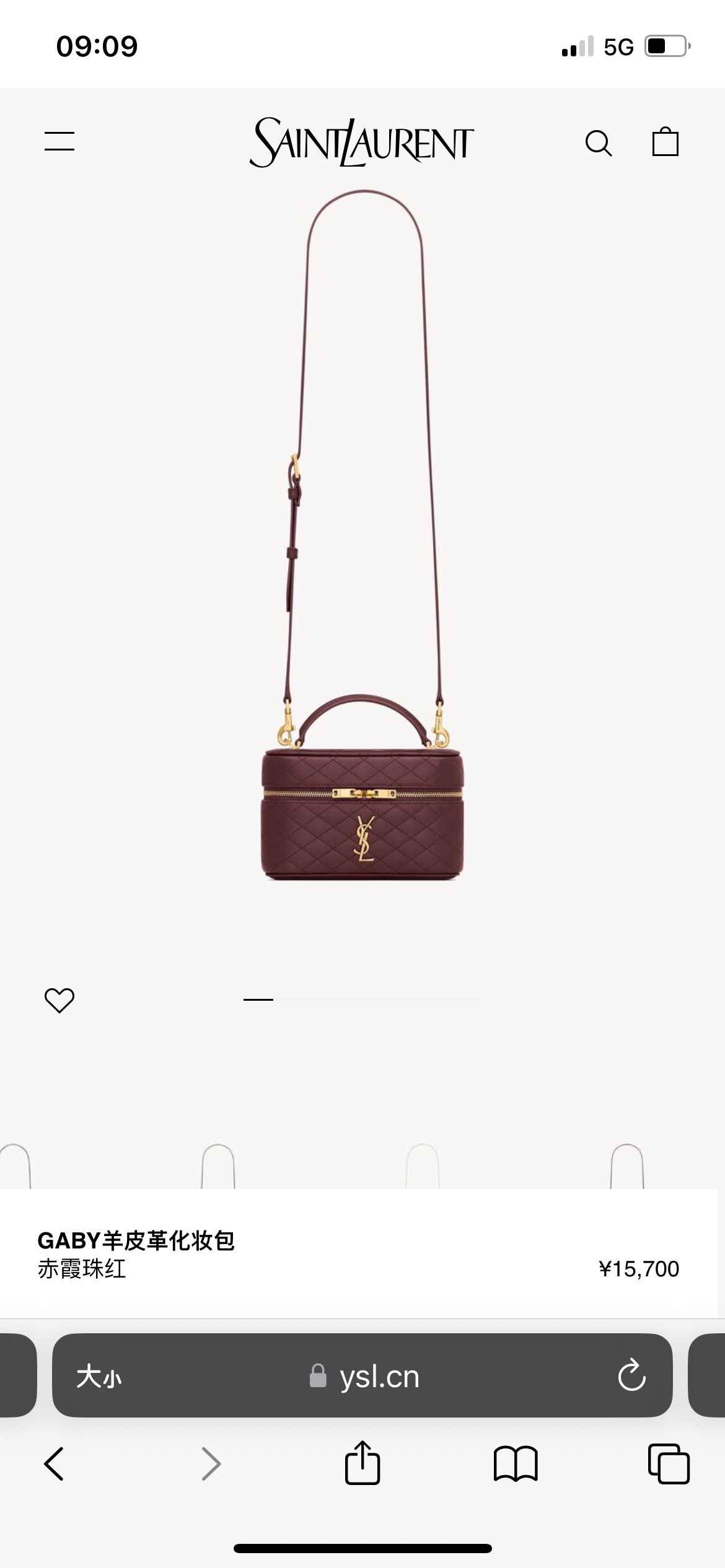
Task: Reload the current page
Action: 631,1375
